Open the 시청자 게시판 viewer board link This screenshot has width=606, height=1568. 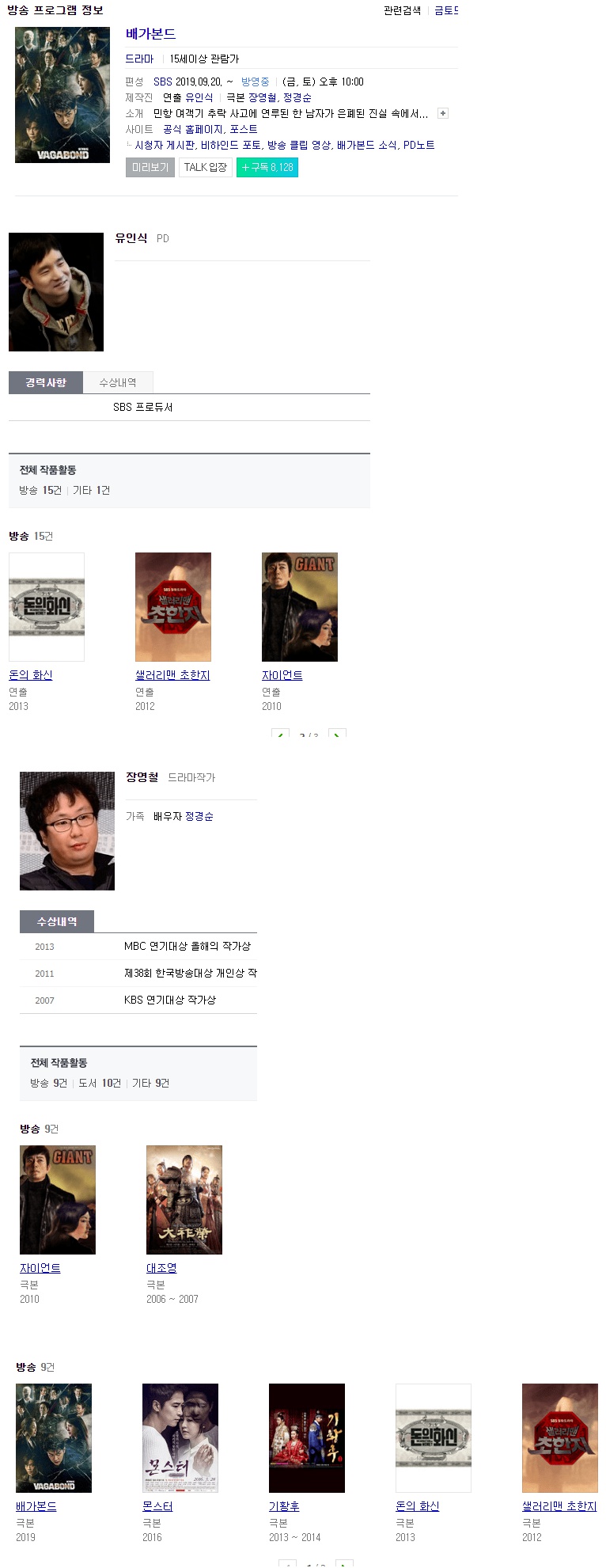[165, 145]
